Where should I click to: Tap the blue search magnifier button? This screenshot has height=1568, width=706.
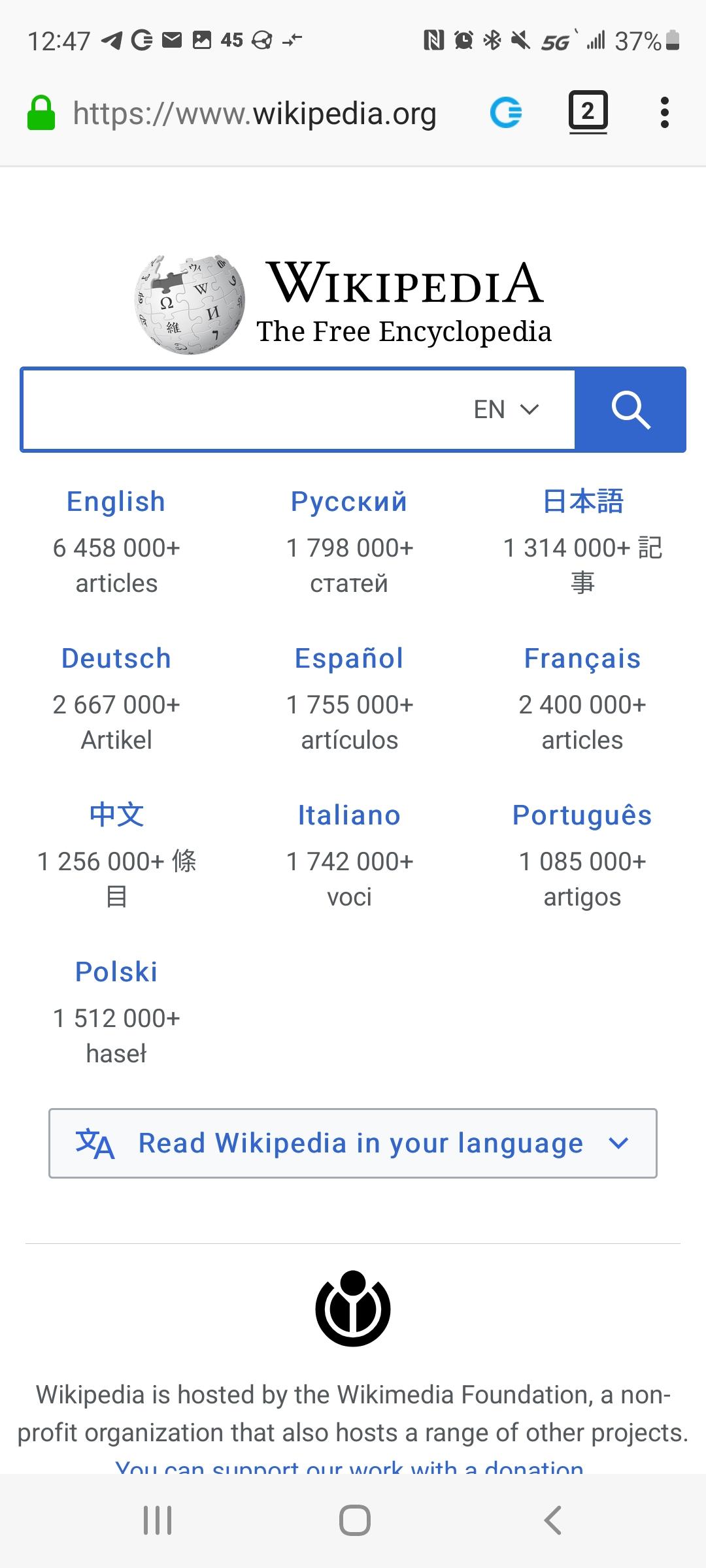pyautogui.click(x=630, y=410)
